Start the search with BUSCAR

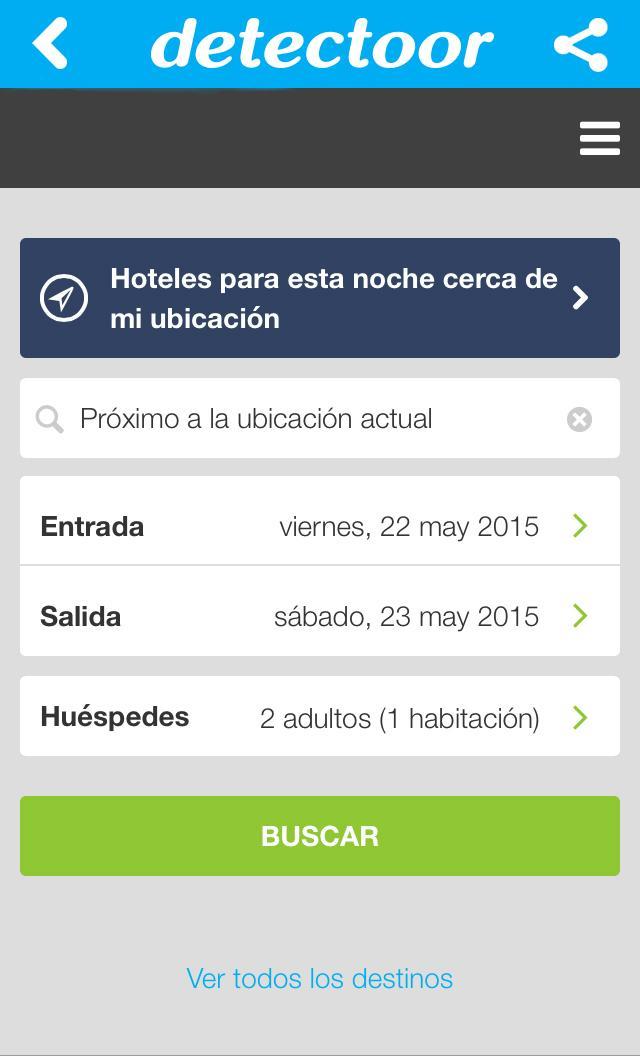320,836
